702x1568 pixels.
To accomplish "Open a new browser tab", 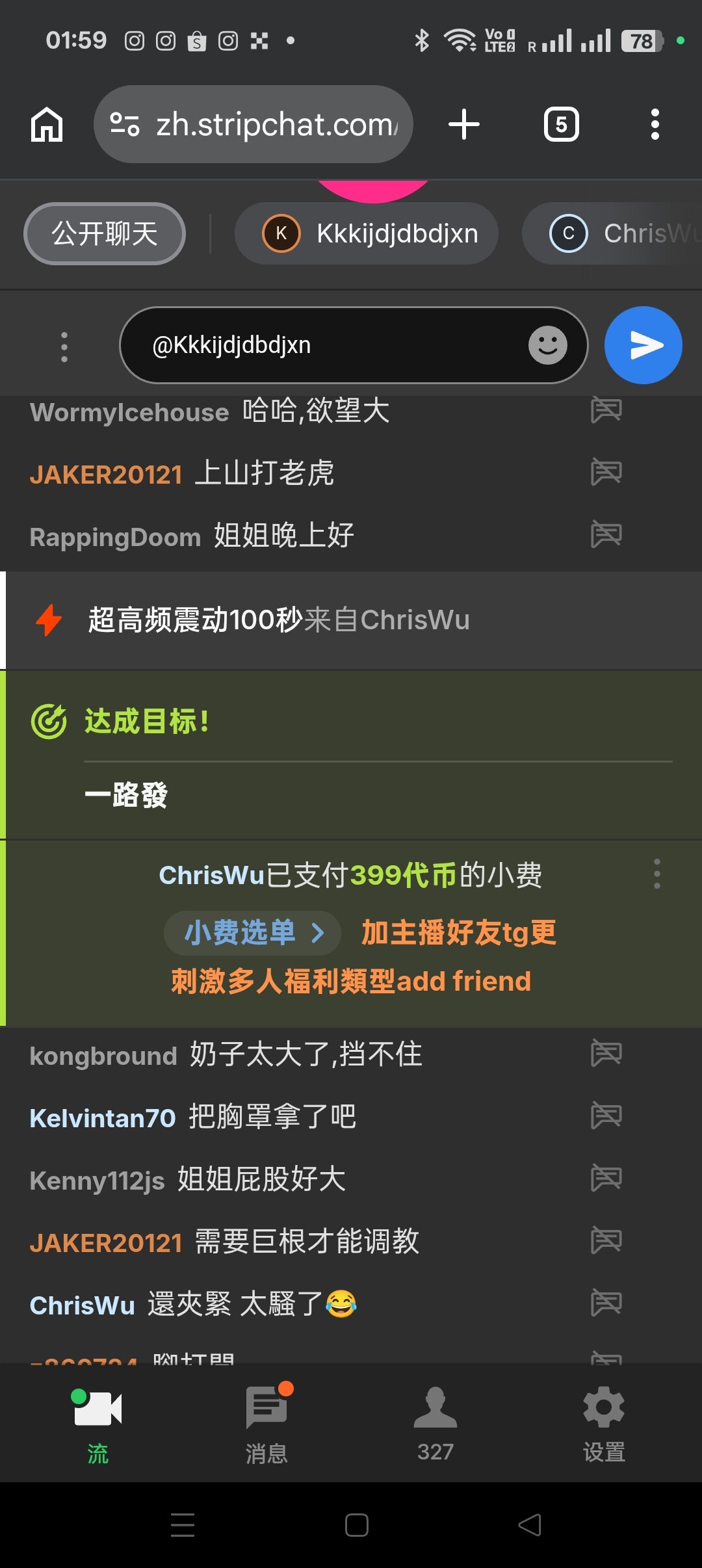I will (x=464, y=124).
